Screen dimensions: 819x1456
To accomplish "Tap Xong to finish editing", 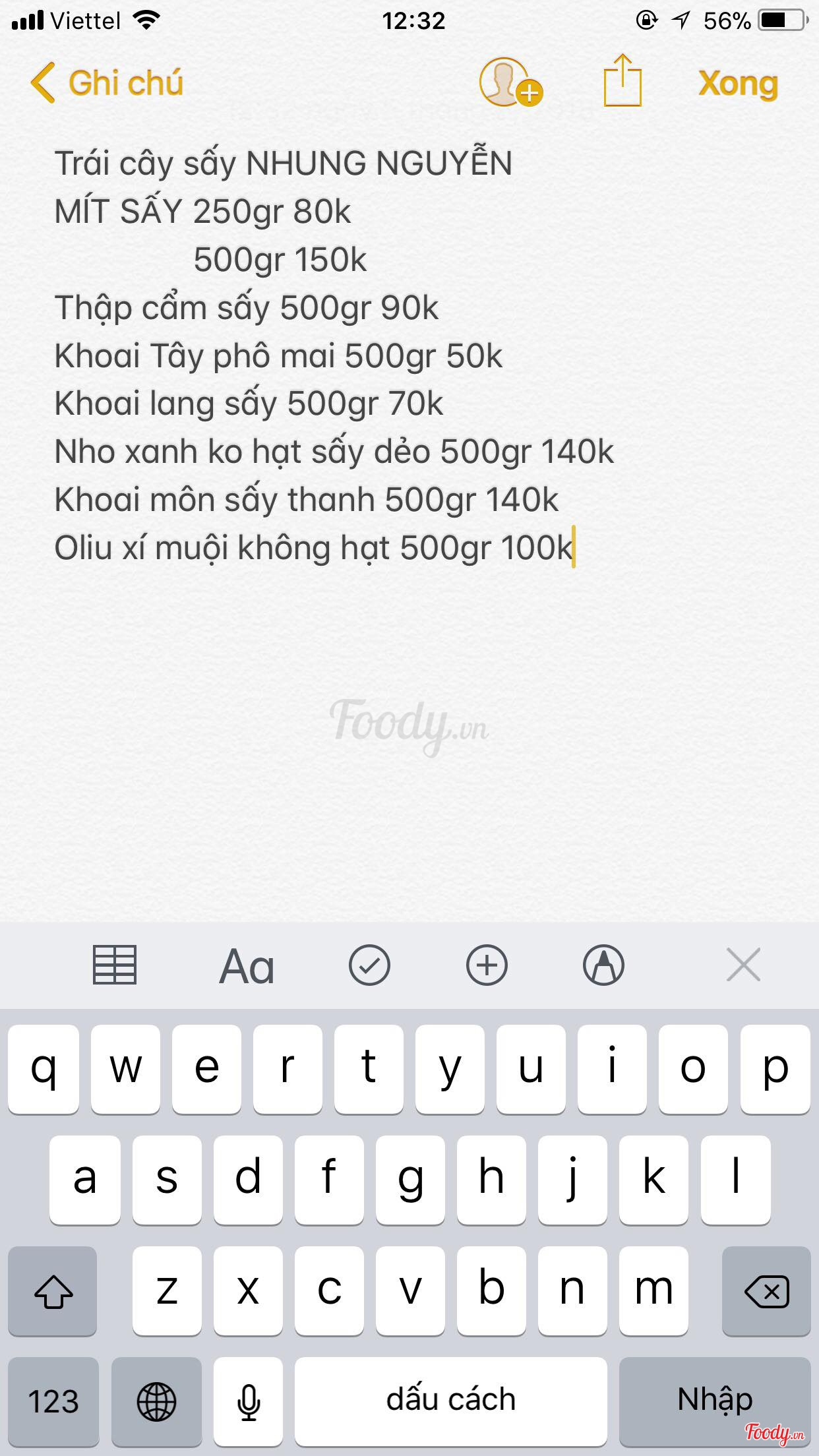I will tap(738, 84).
